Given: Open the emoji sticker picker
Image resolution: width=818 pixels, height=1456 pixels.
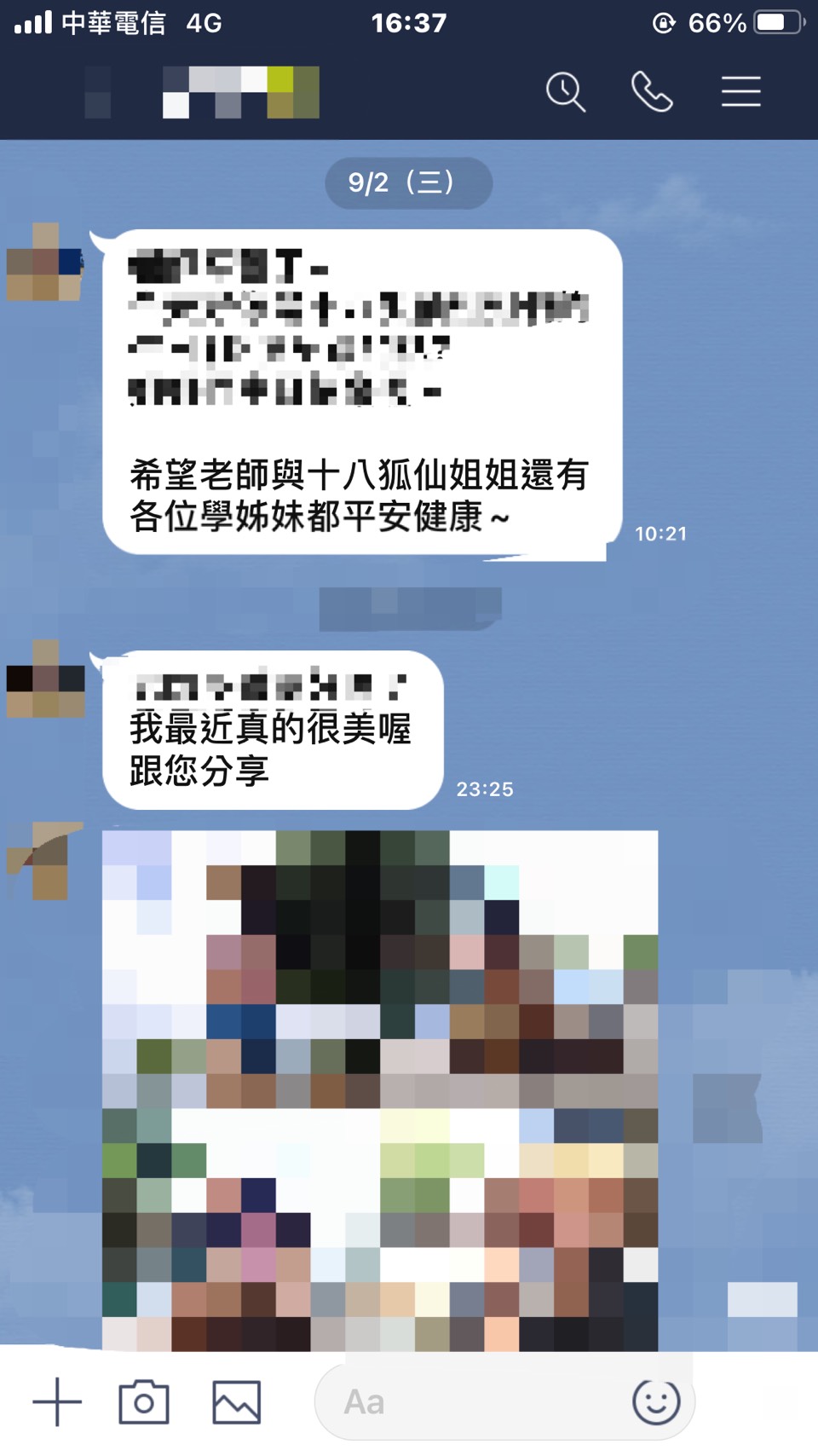Looking at the screenshot, I should (656, 1401).
